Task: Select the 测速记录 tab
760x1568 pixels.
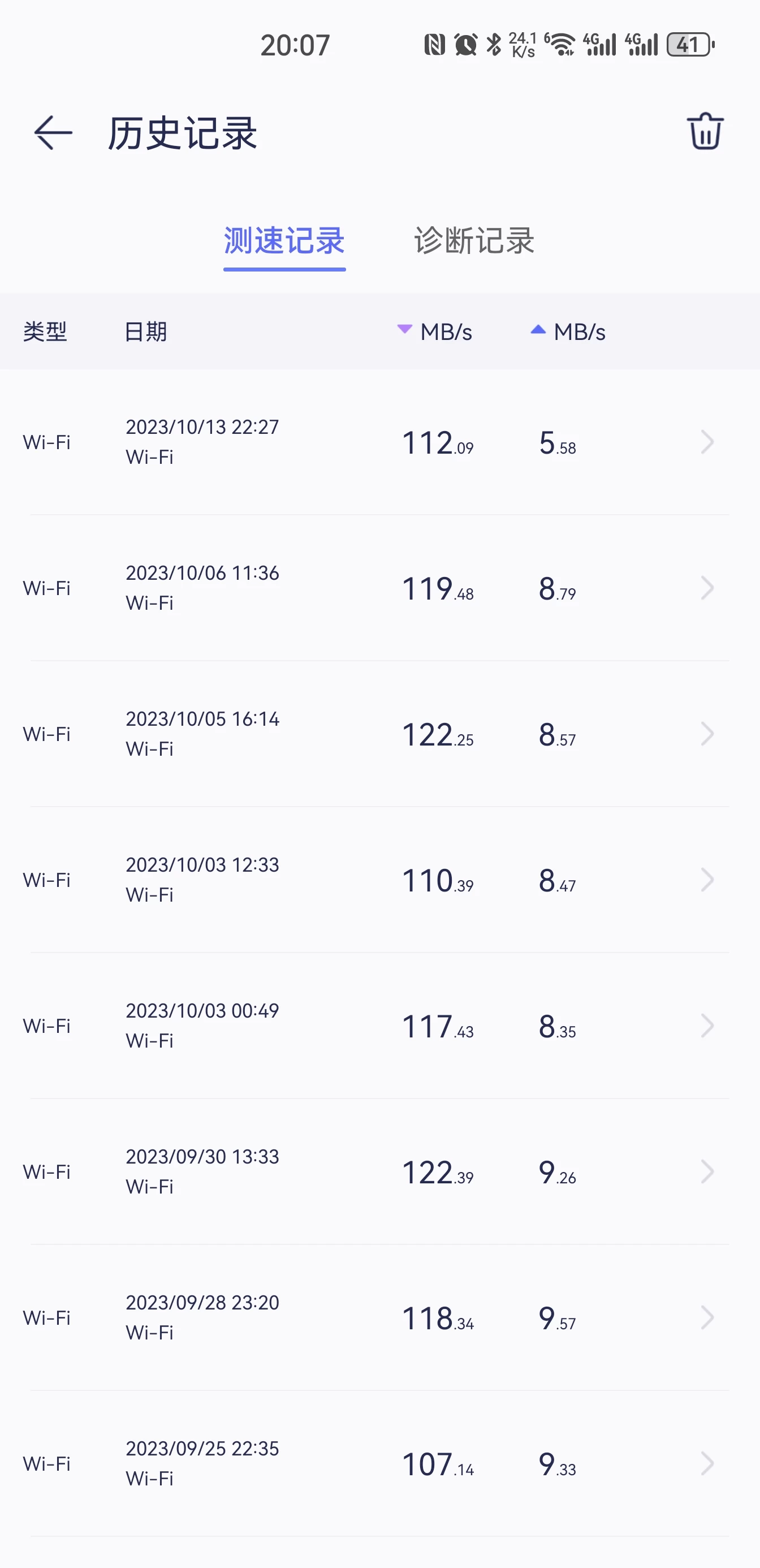Action: point(284,240)
